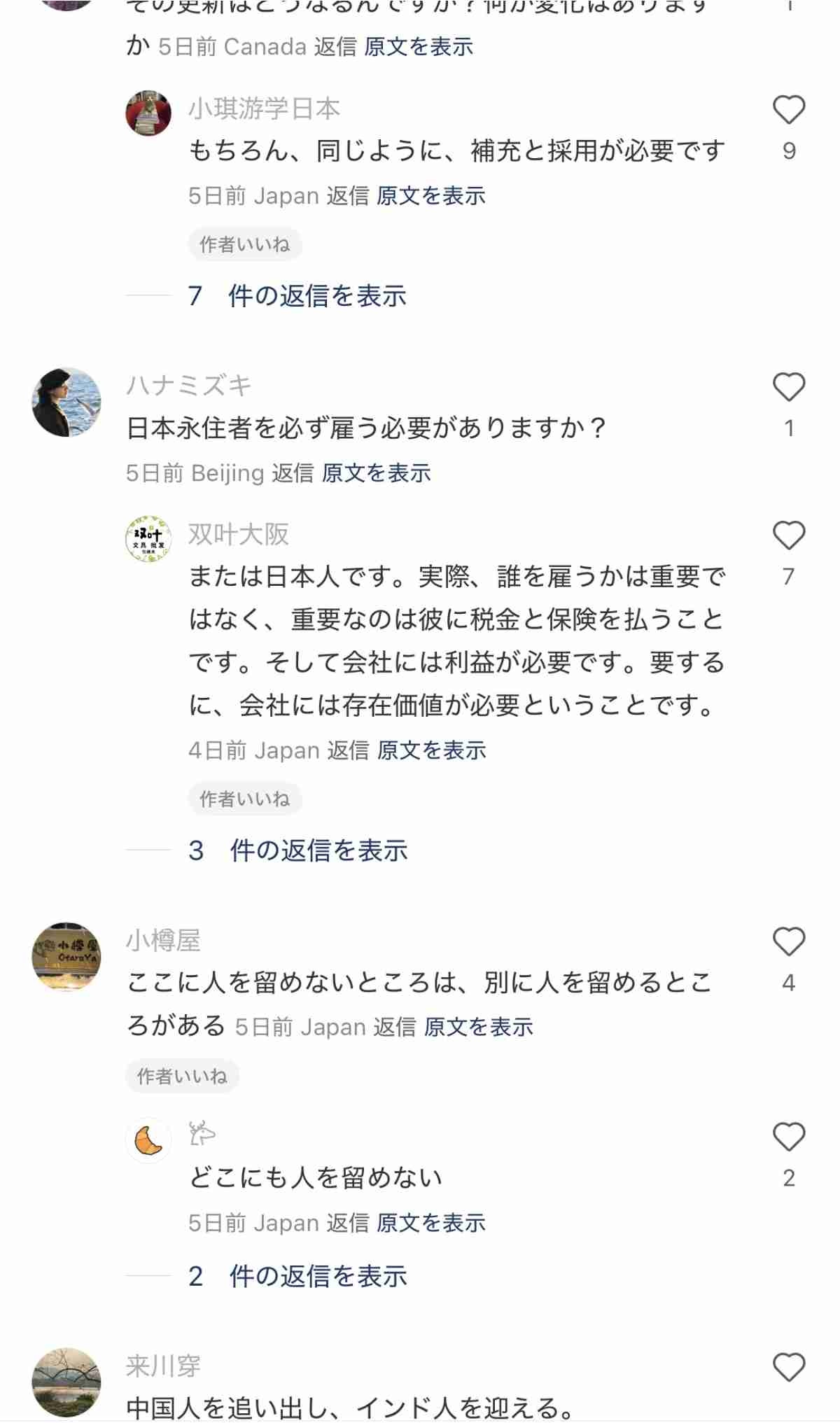Like 来川穿's comment
840x1423 pixels.
click(788, 1367)
